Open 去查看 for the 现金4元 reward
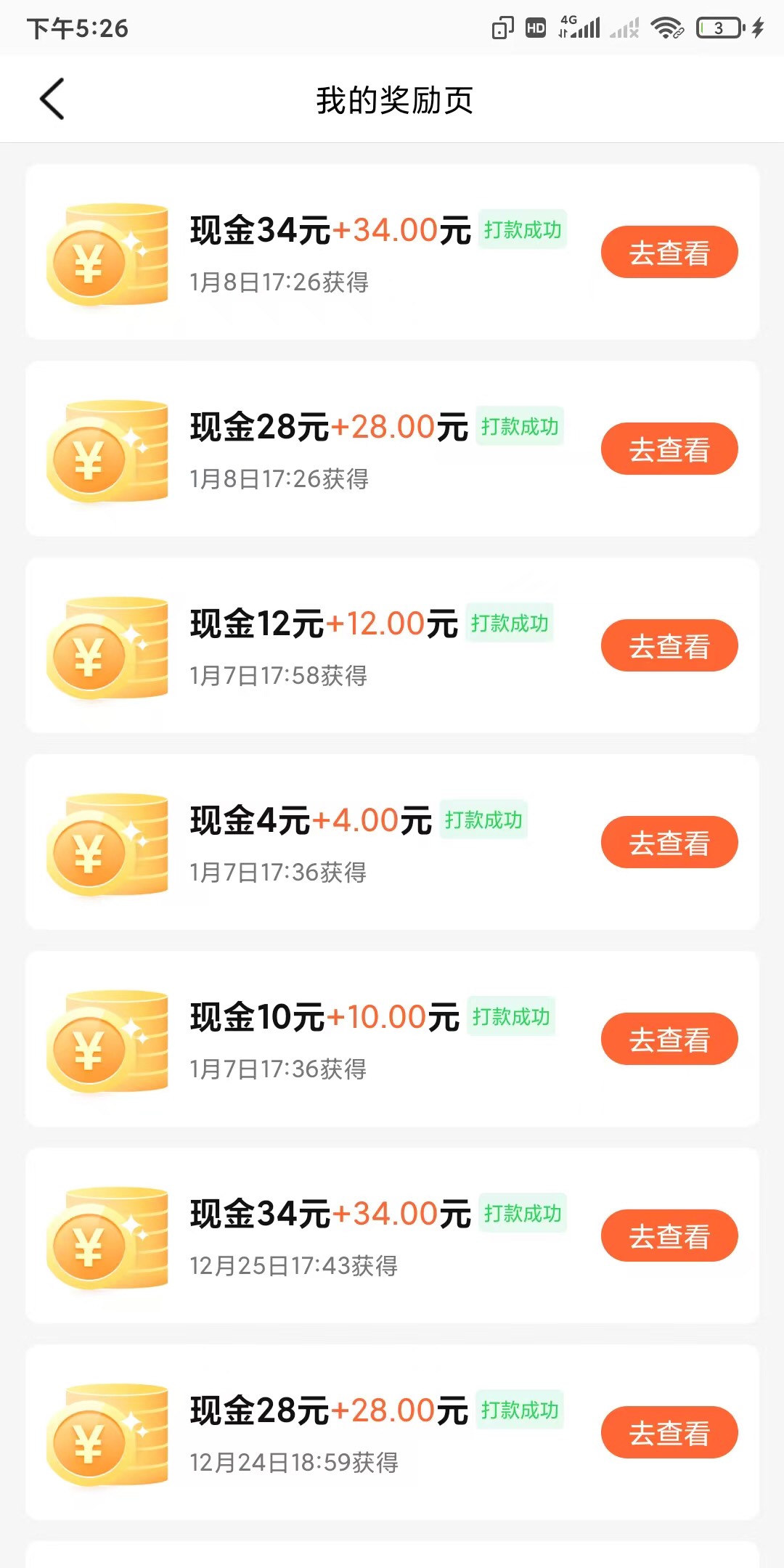Screen dimensions: 784x1568 (x=669, y=843)
